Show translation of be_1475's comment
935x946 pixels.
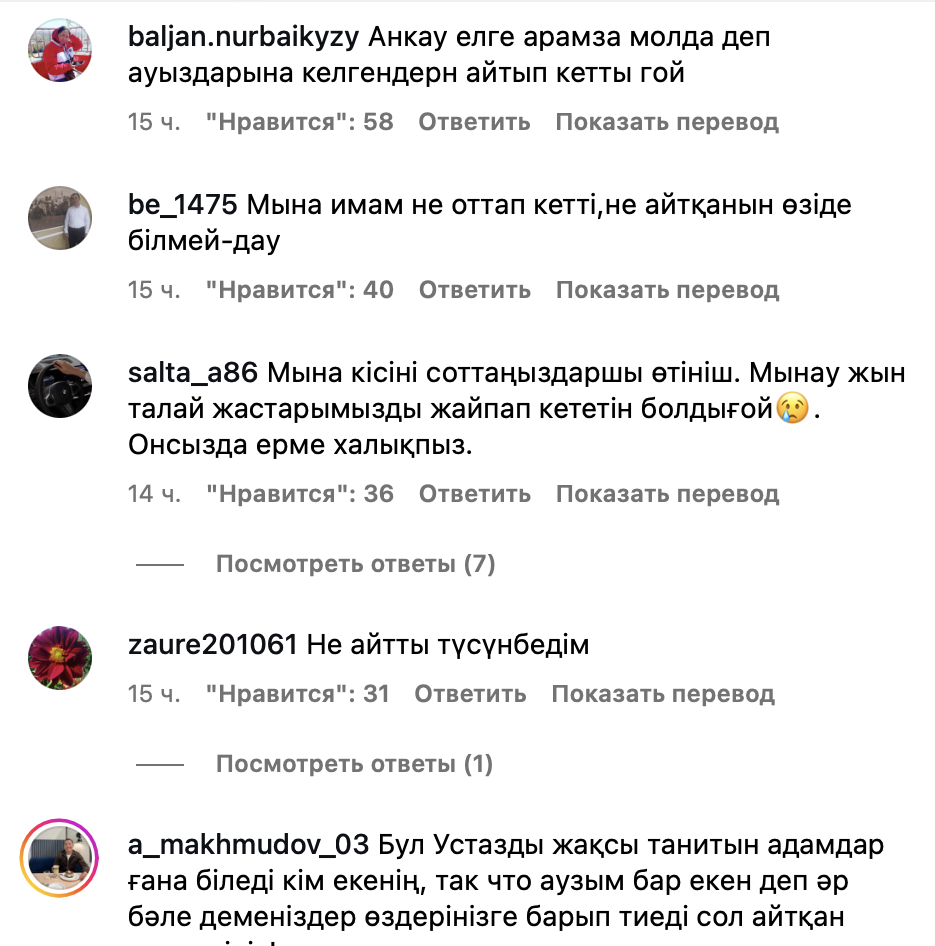tap(667, 290)
